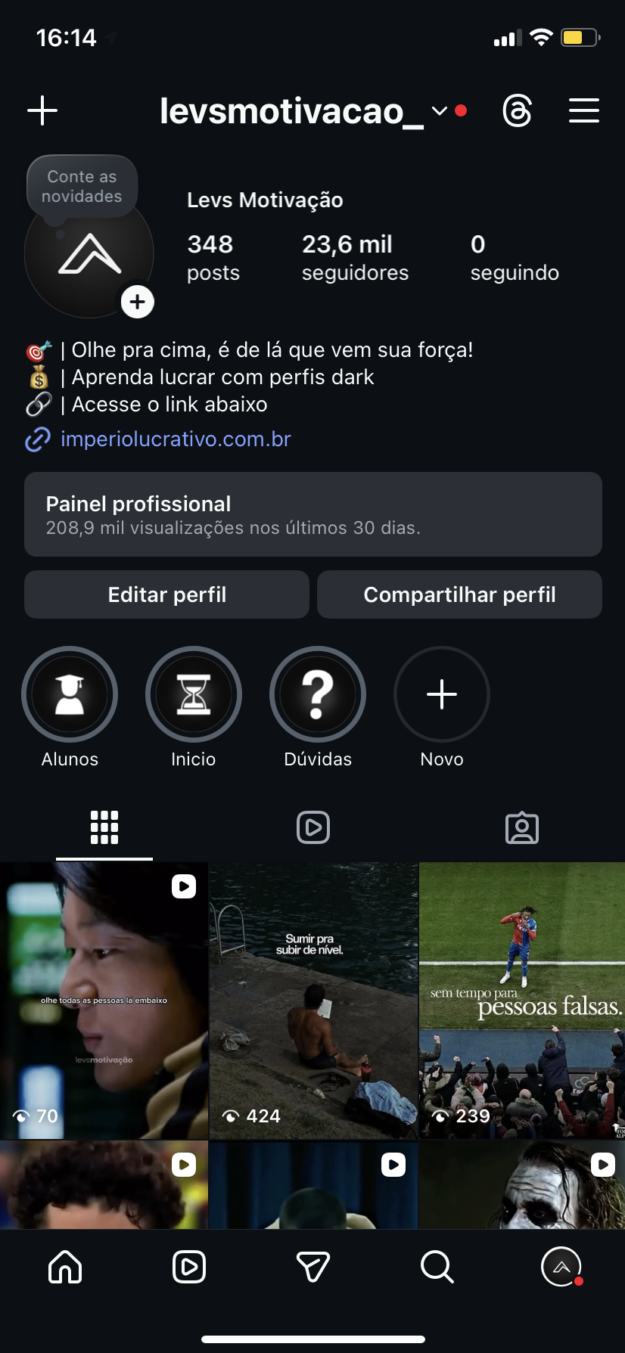View the seguindo list
Image resolution: width=625 pixels, height=1353 pixels.
click(x=514, y=257)
